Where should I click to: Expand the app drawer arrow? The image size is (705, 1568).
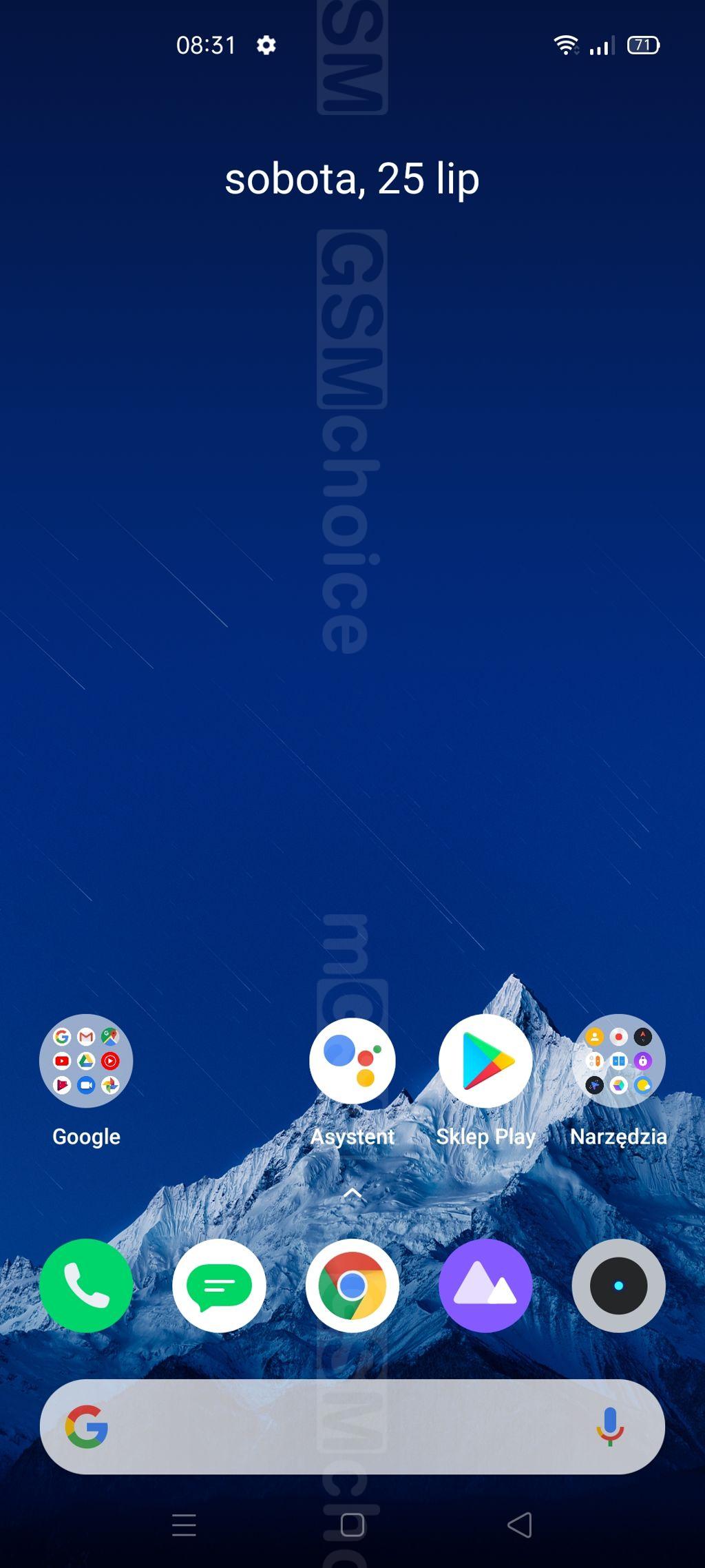click(352, 1193)
